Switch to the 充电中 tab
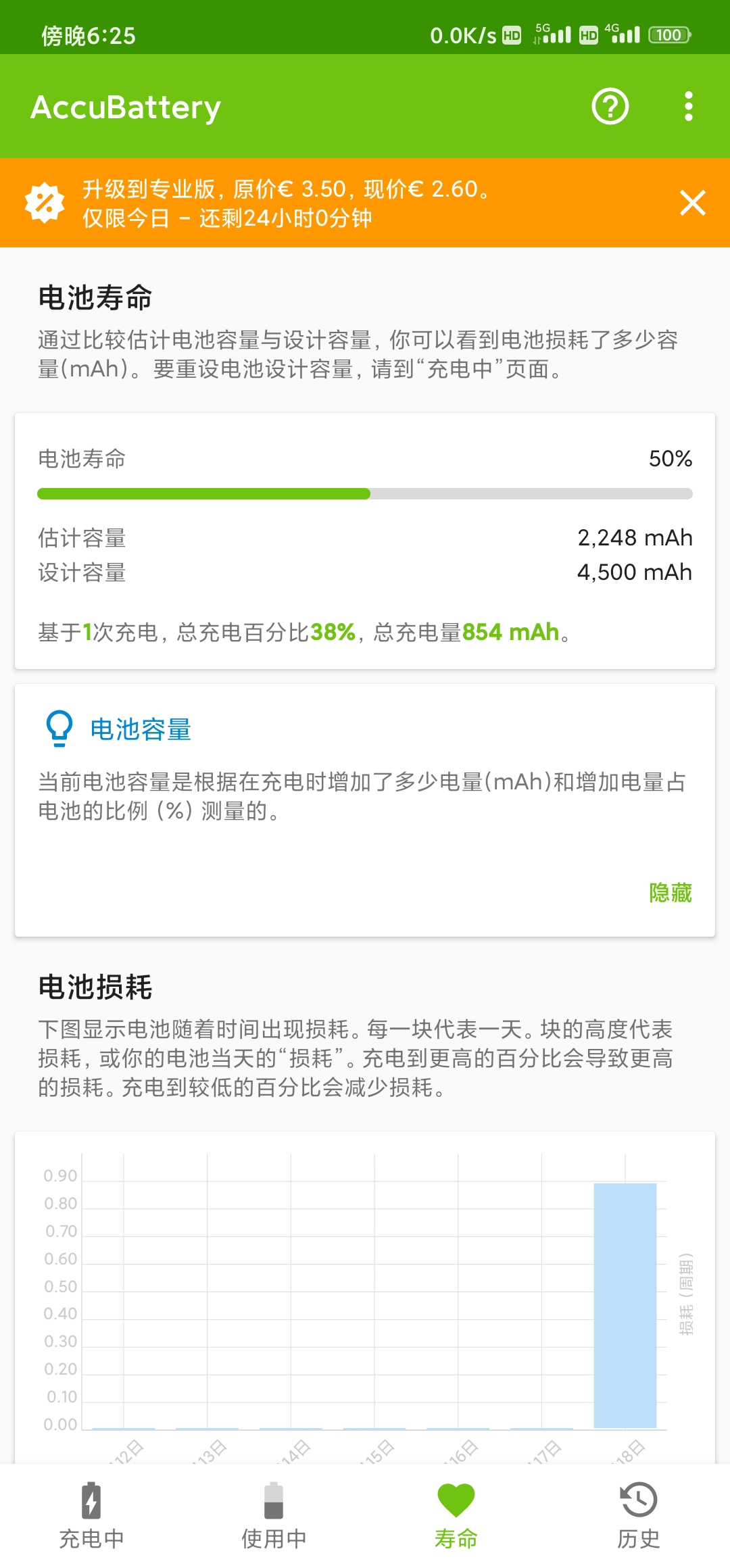The width and height of the screenshot is (730, 1568). 91,1515
